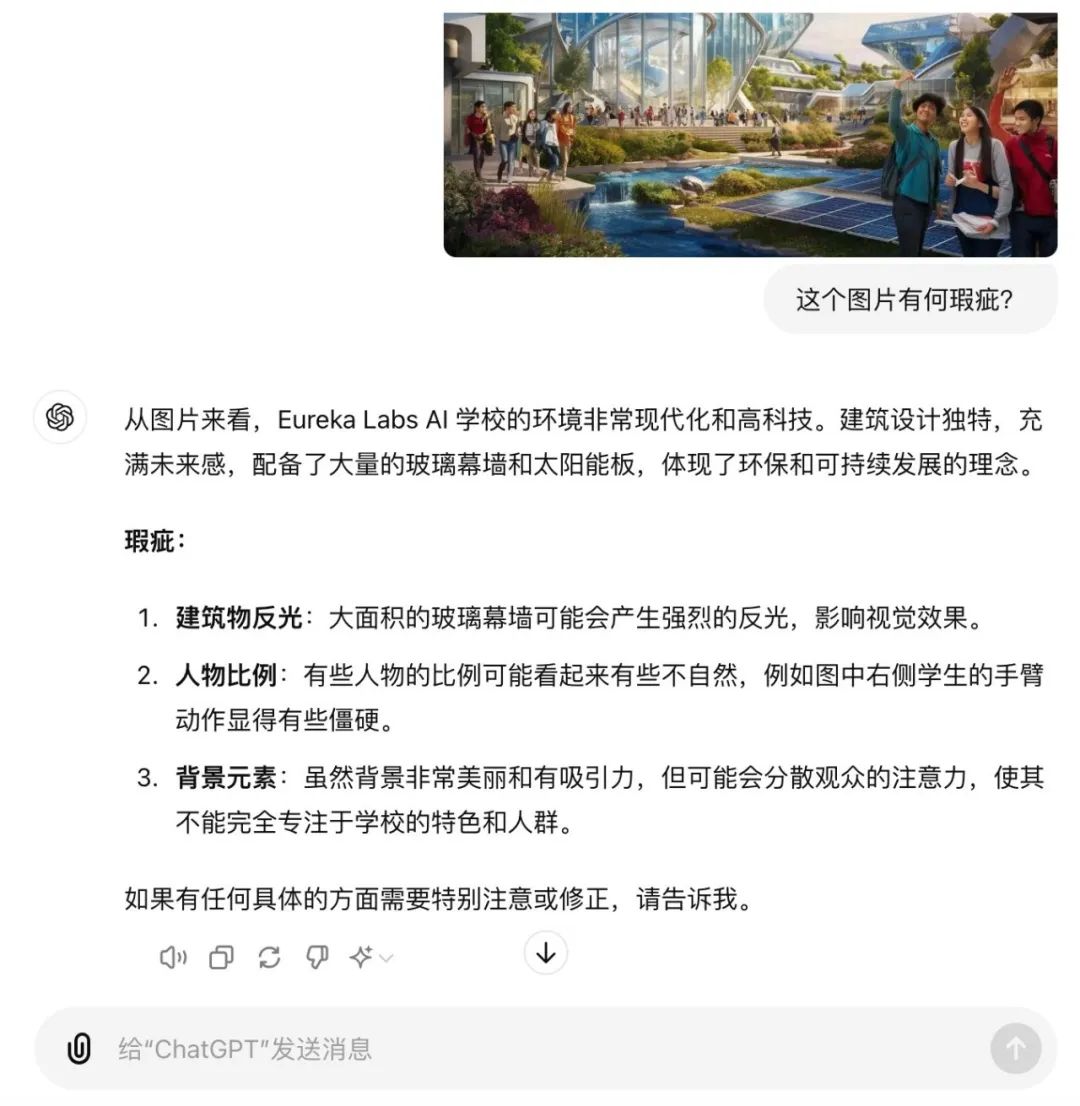Regenerate the response with refresh icon
1080x1106 pixels.
[x=269, y=957]
